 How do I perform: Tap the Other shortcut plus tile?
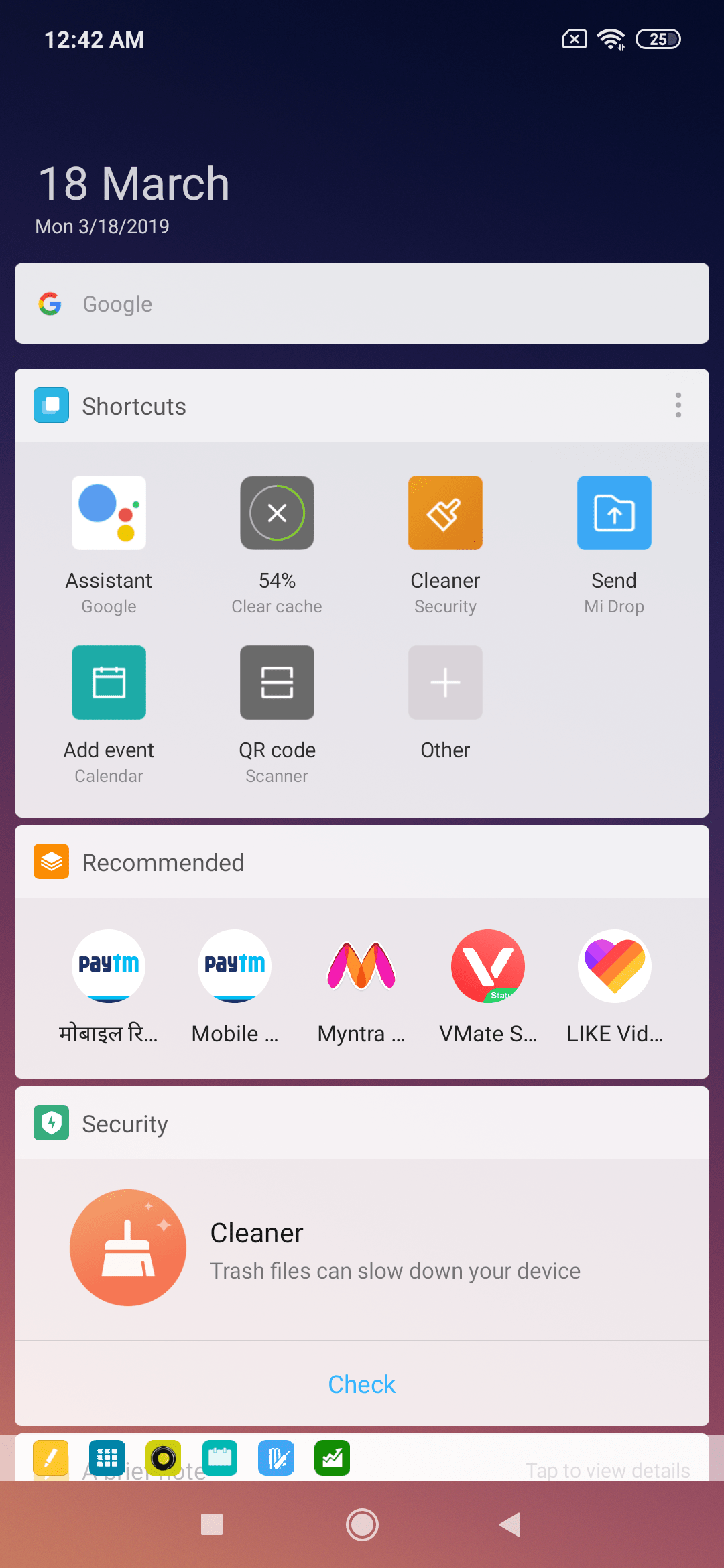(445, 682)
